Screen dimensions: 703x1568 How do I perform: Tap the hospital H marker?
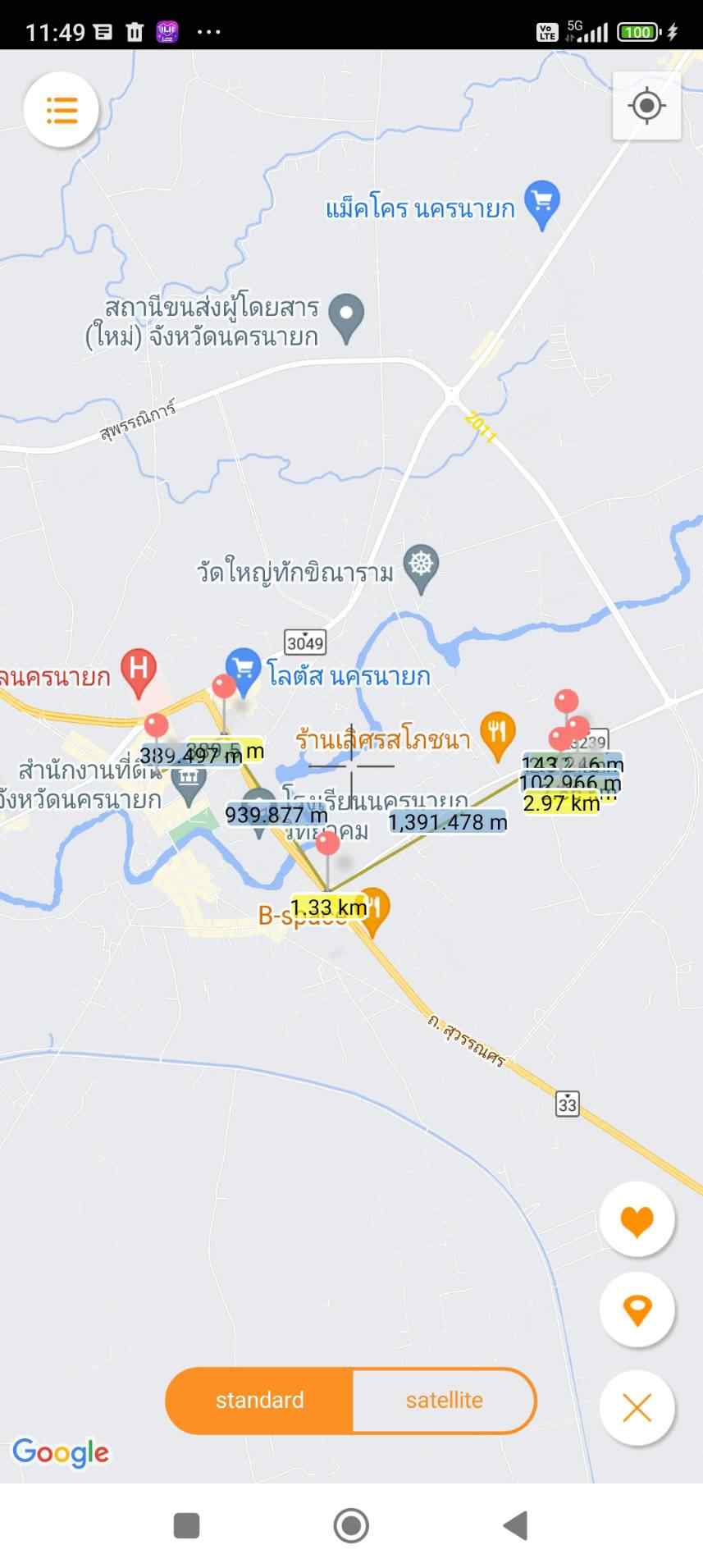tap(138, 670)
